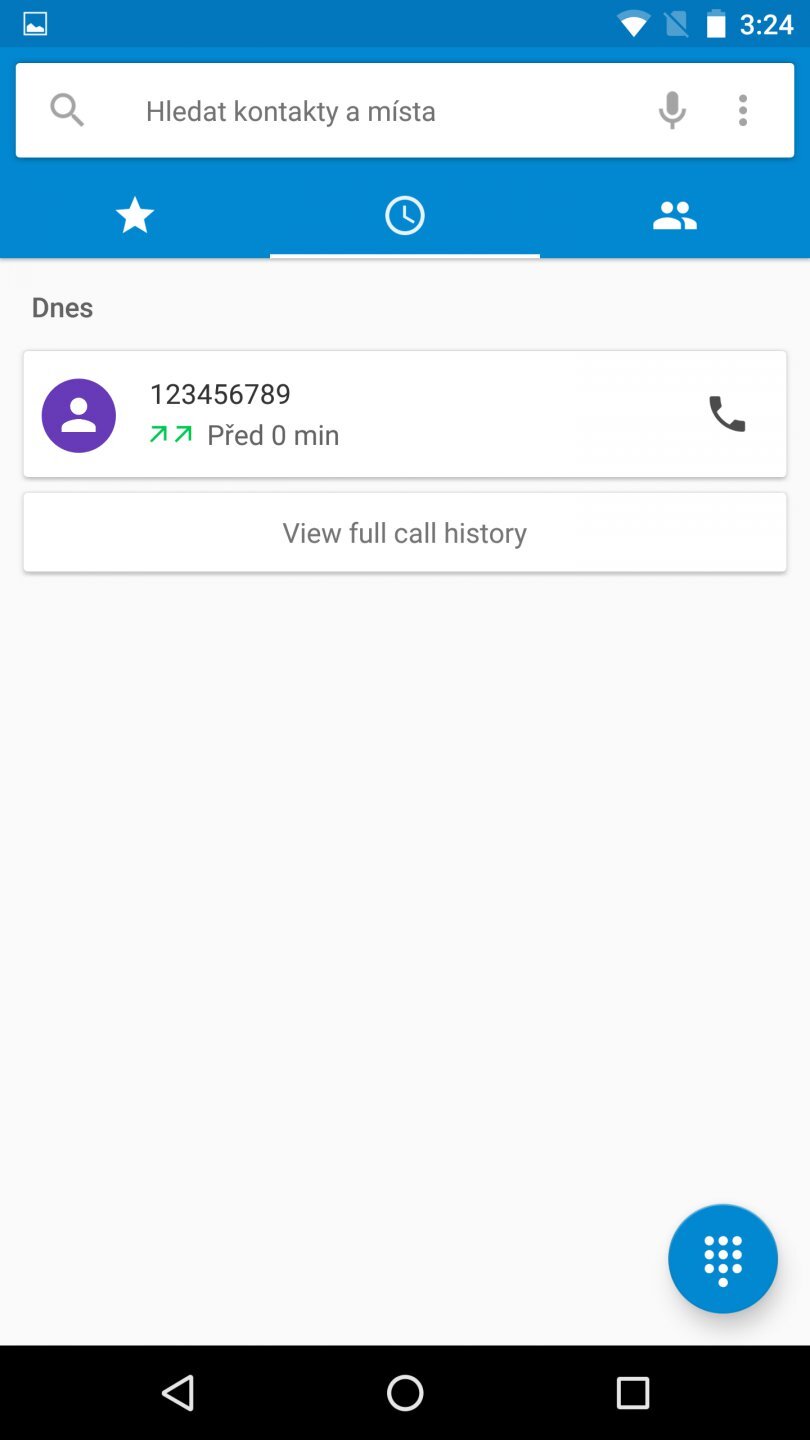Tap the Wi-Fi status bar icon

(x=634, y=24)
